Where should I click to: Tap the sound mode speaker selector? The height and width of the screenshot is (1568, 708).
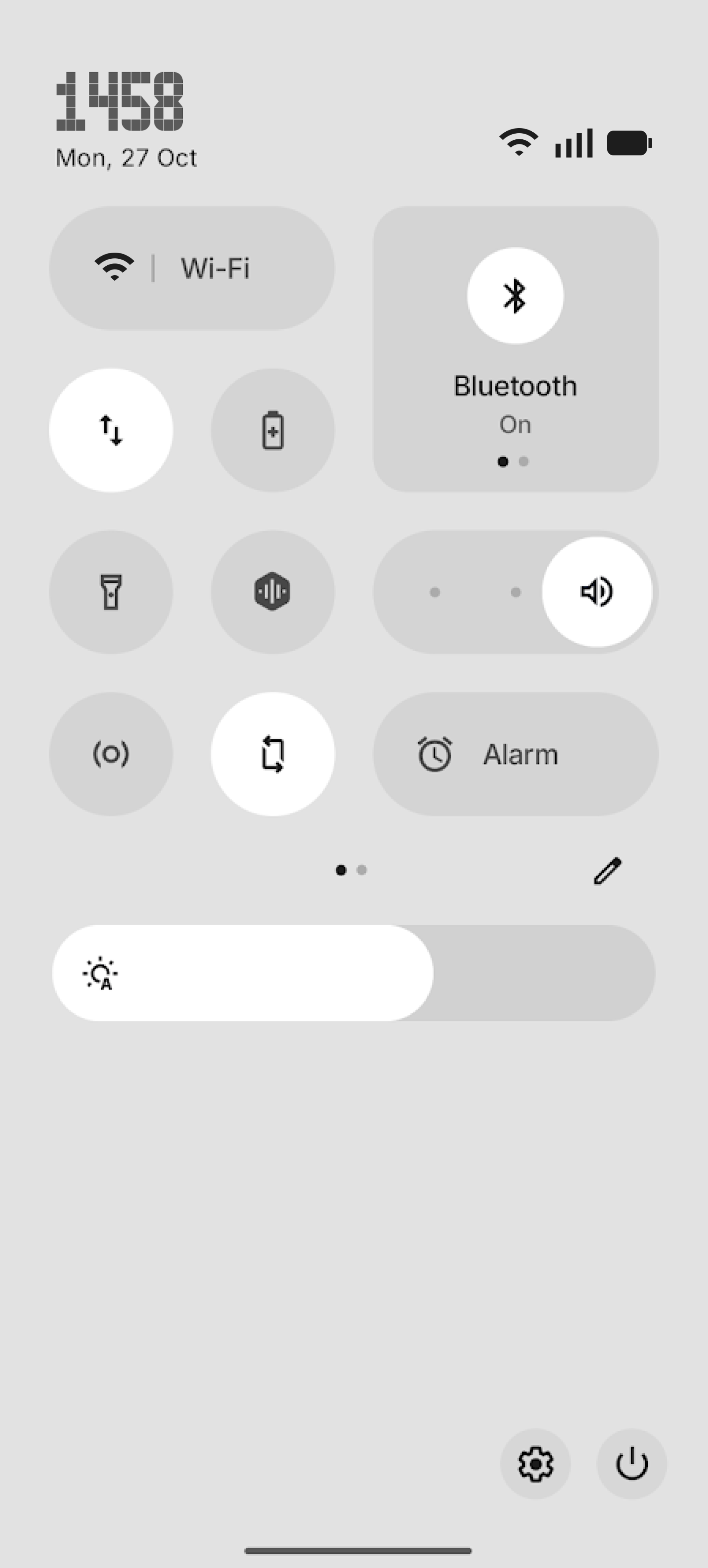click(597, 592)
